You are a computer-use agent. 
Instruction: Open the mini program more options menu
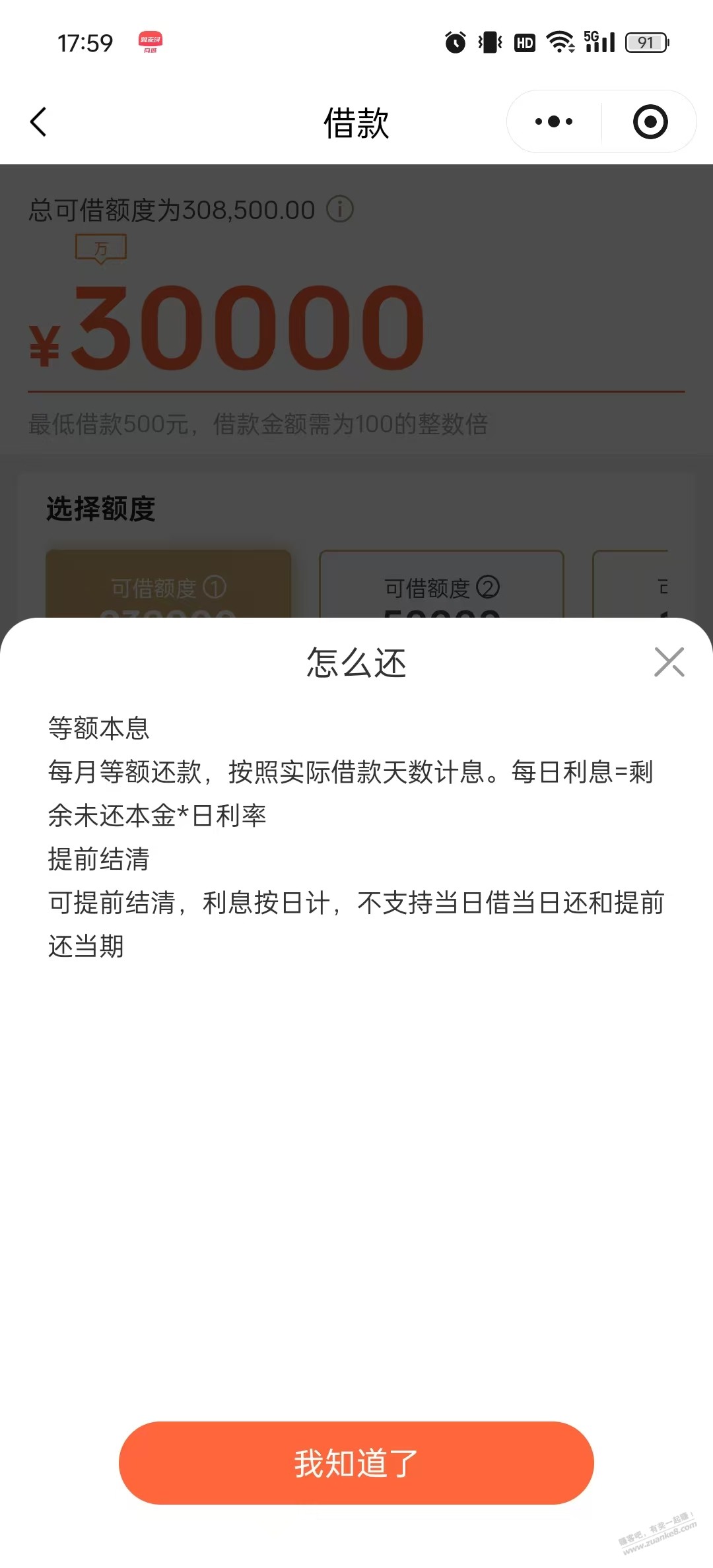(x=553, y=122)
